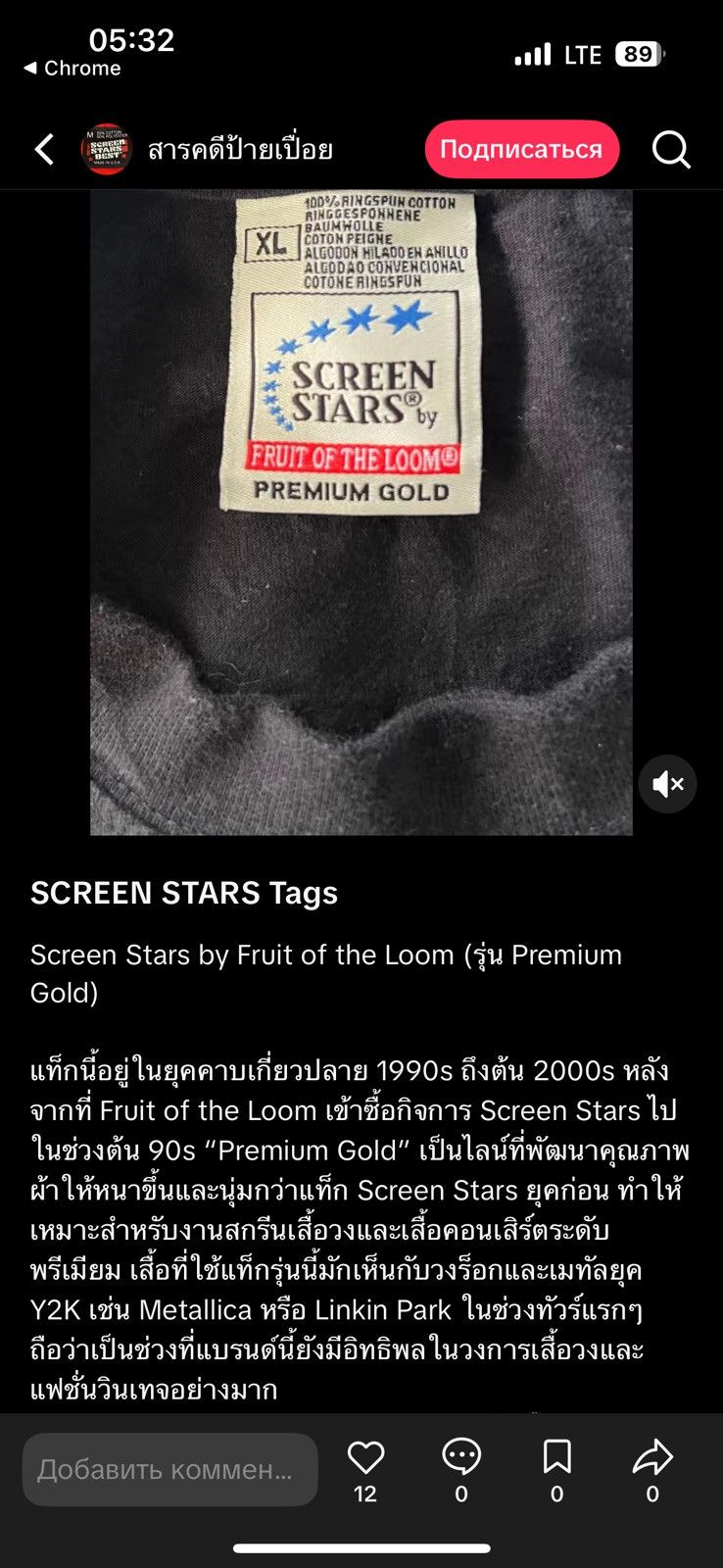Tap the Подписаться follow button
Screen dimensions: 723x1568
(521, 149)
